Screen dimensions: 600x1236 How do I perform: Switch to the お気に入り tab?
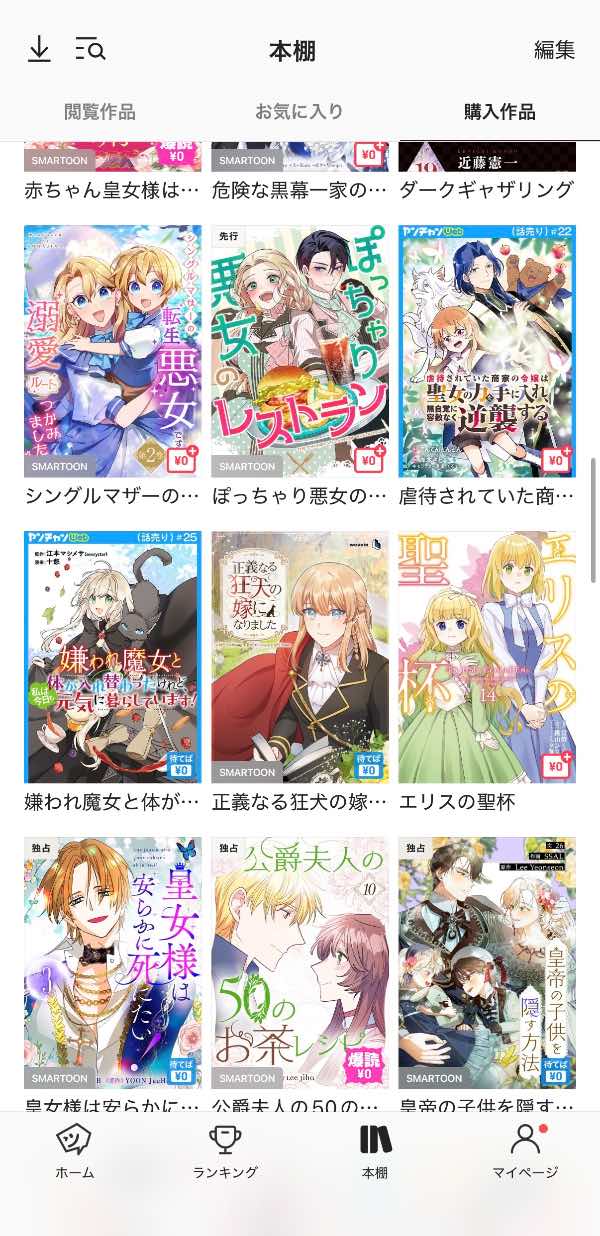click(x=299, y=112)
